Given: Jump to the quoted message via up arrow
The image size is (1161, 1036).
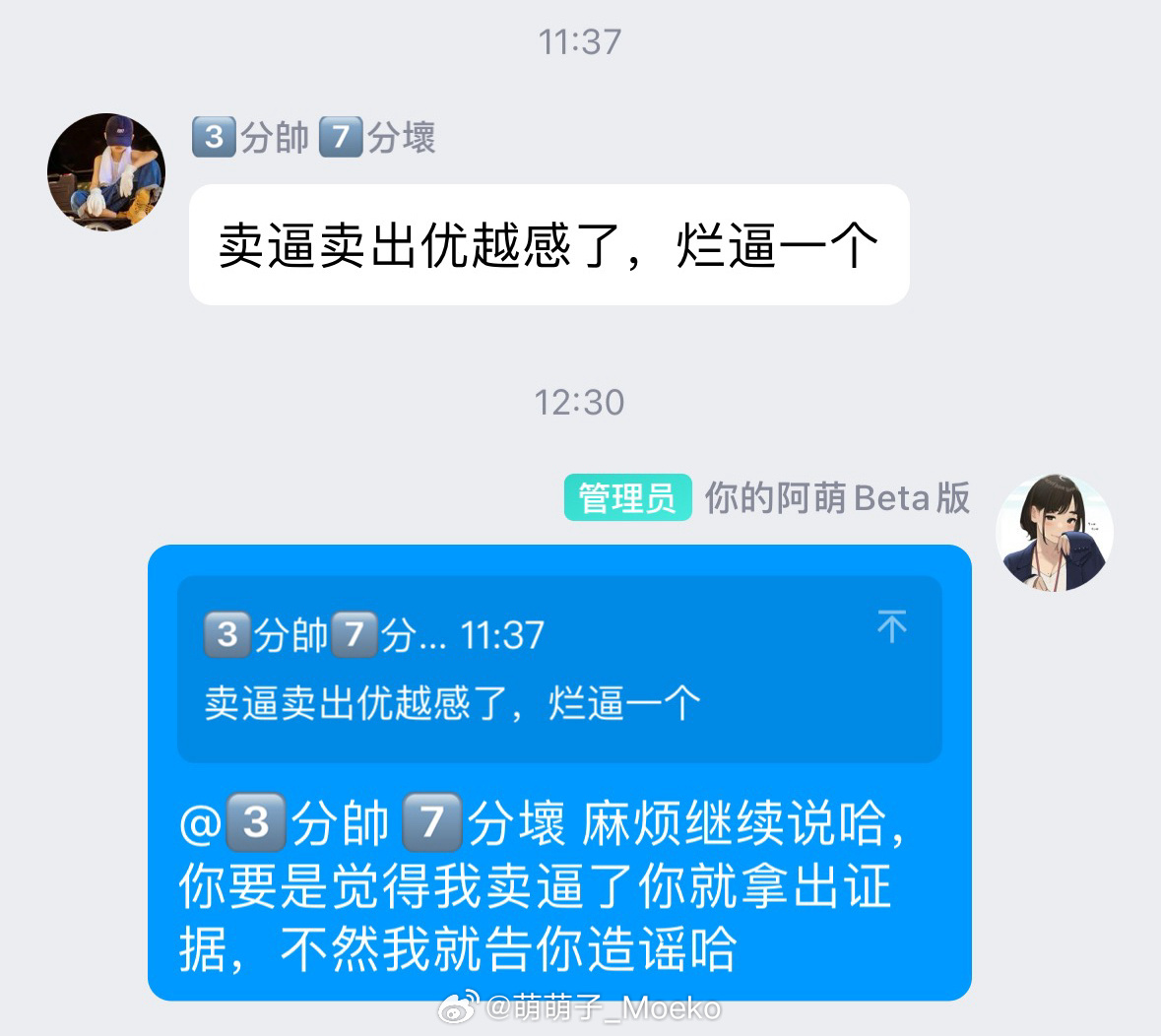Looking at the screenshot, I should (891, 626).
